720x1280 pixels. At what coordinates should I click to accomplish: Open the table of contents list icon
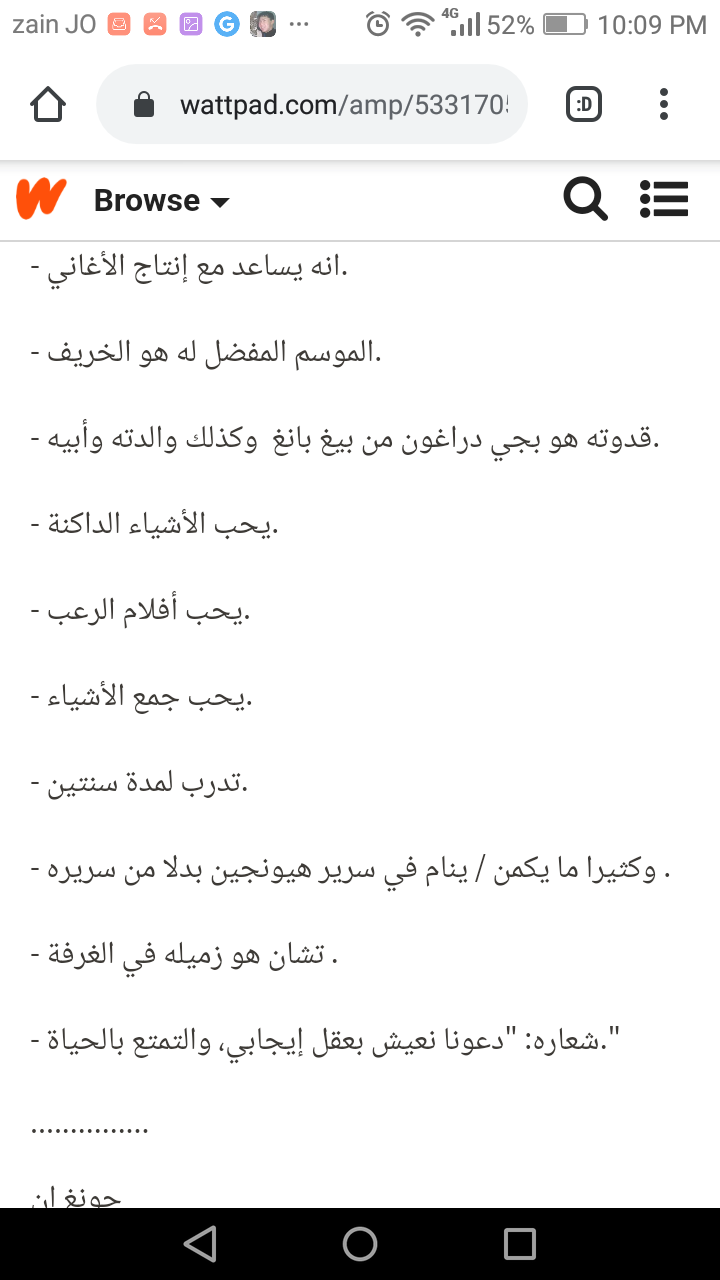coord(664,200)
